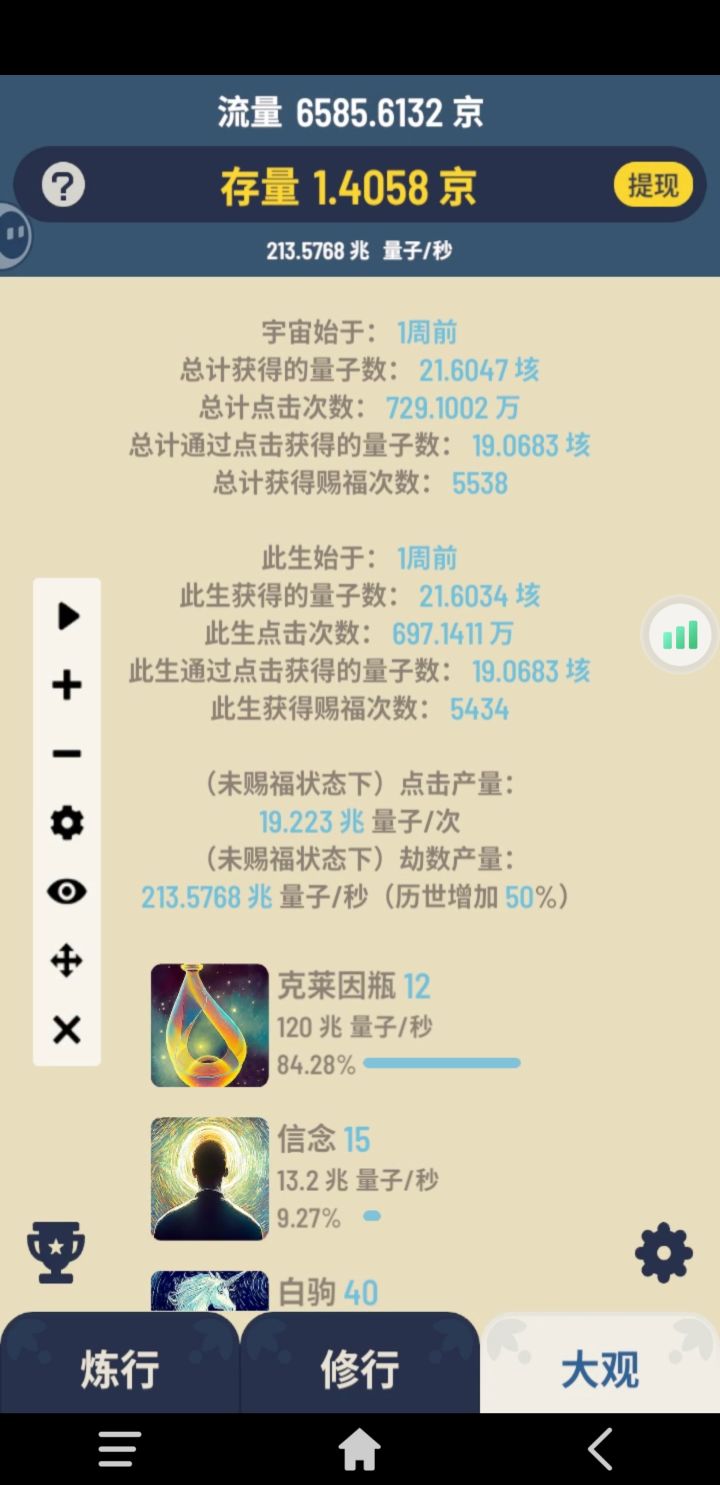Switch to the 修行 tab
The height and width of the screenshot is (1485, 720).
point(360,1372)
